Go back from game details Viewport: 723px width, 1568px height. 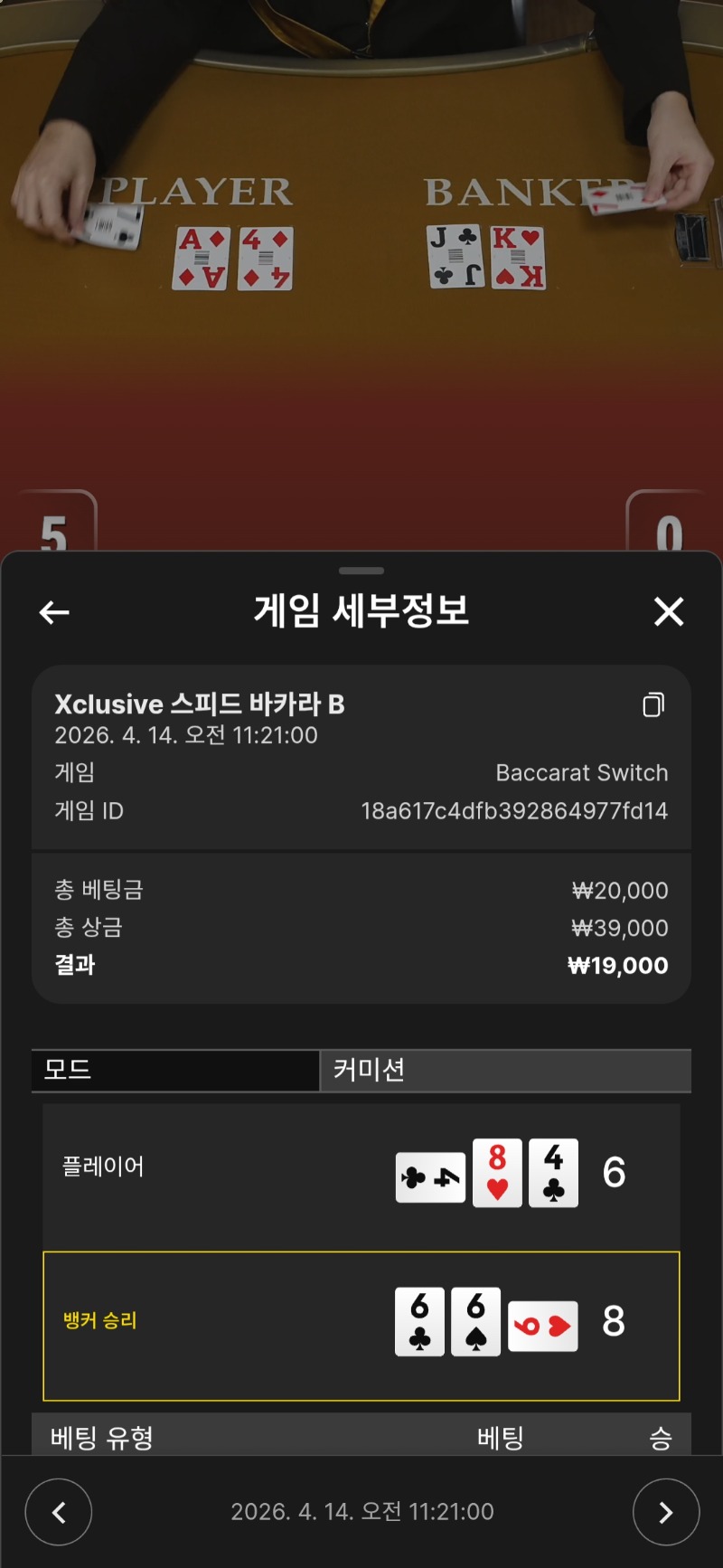[x=54, y=612]
